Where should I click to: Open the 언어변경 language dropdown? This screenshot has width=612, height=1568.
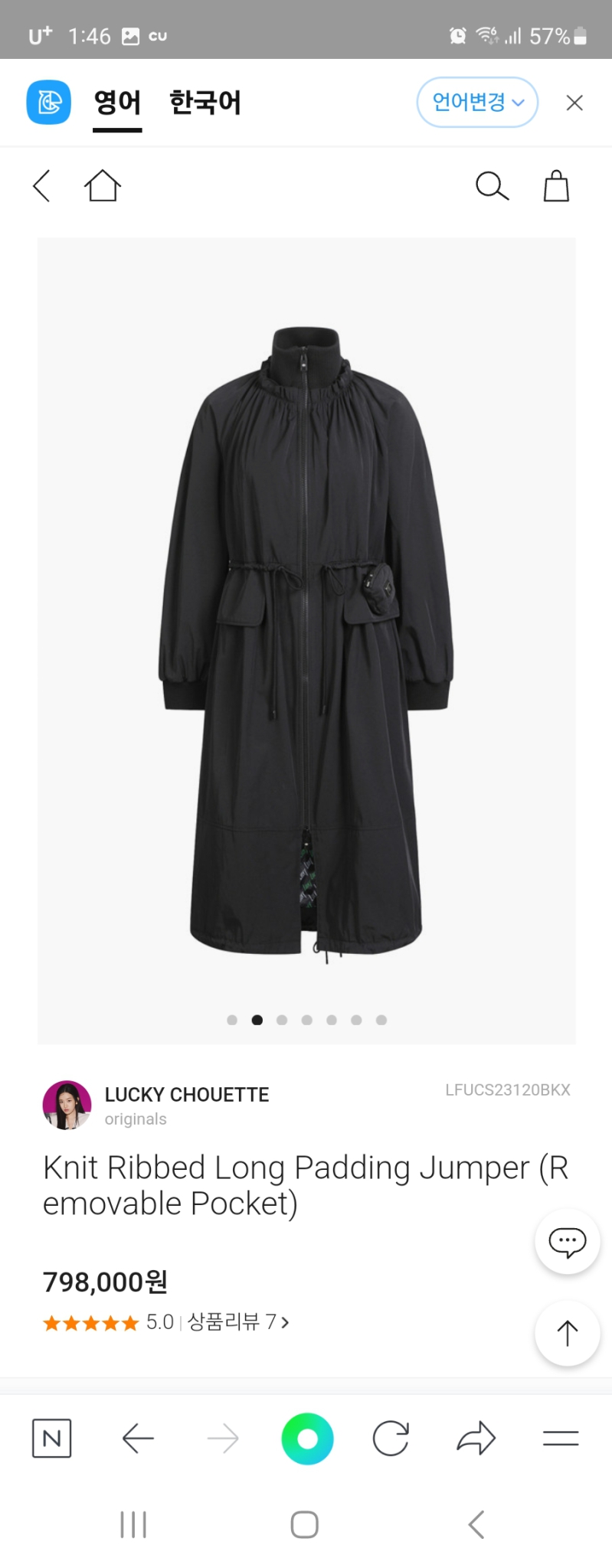[477, 102]
